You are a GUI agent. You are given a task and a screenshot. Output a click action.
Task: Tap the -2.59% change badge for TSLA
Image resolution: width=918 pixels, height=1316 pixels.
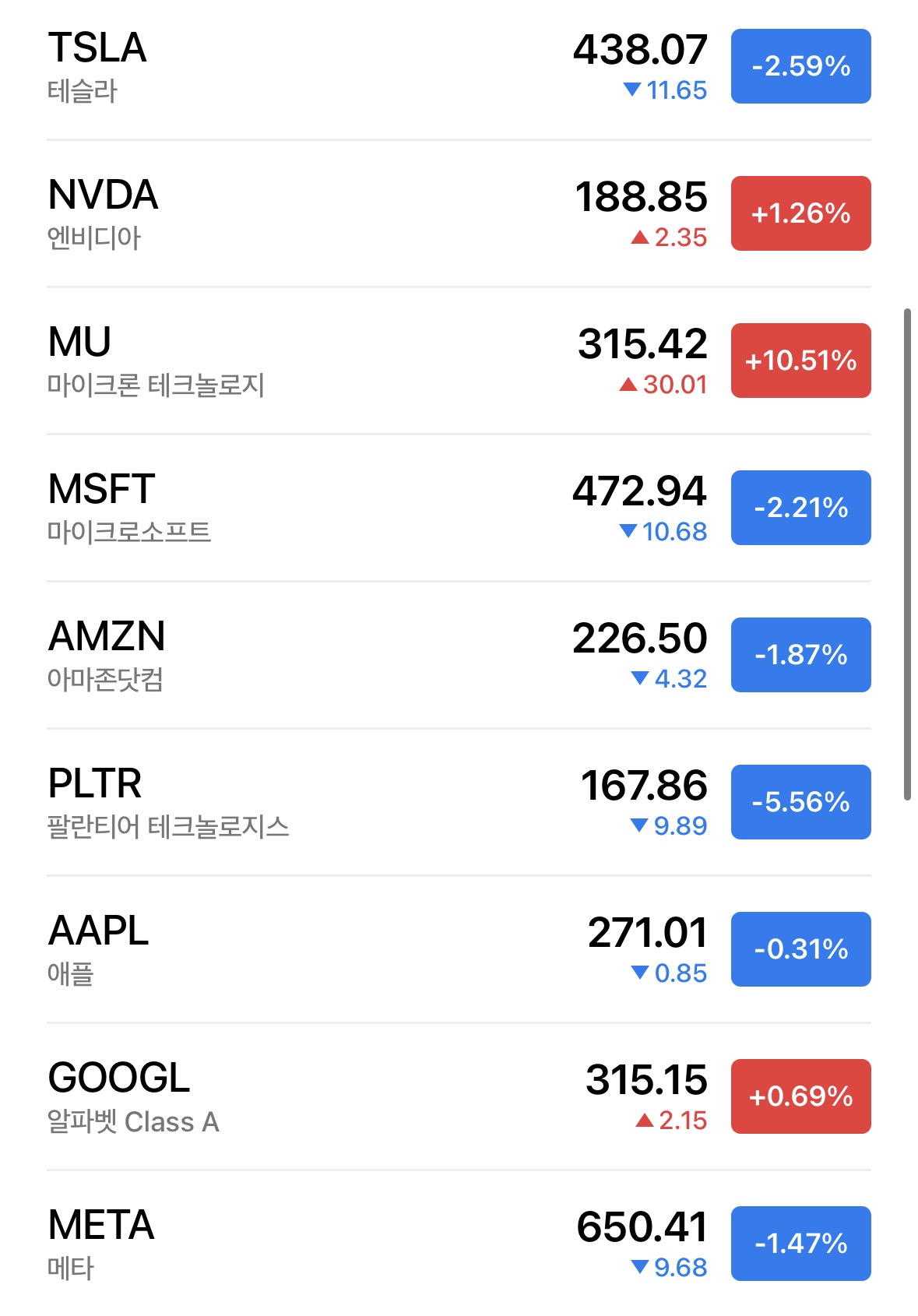pos(800,66)
